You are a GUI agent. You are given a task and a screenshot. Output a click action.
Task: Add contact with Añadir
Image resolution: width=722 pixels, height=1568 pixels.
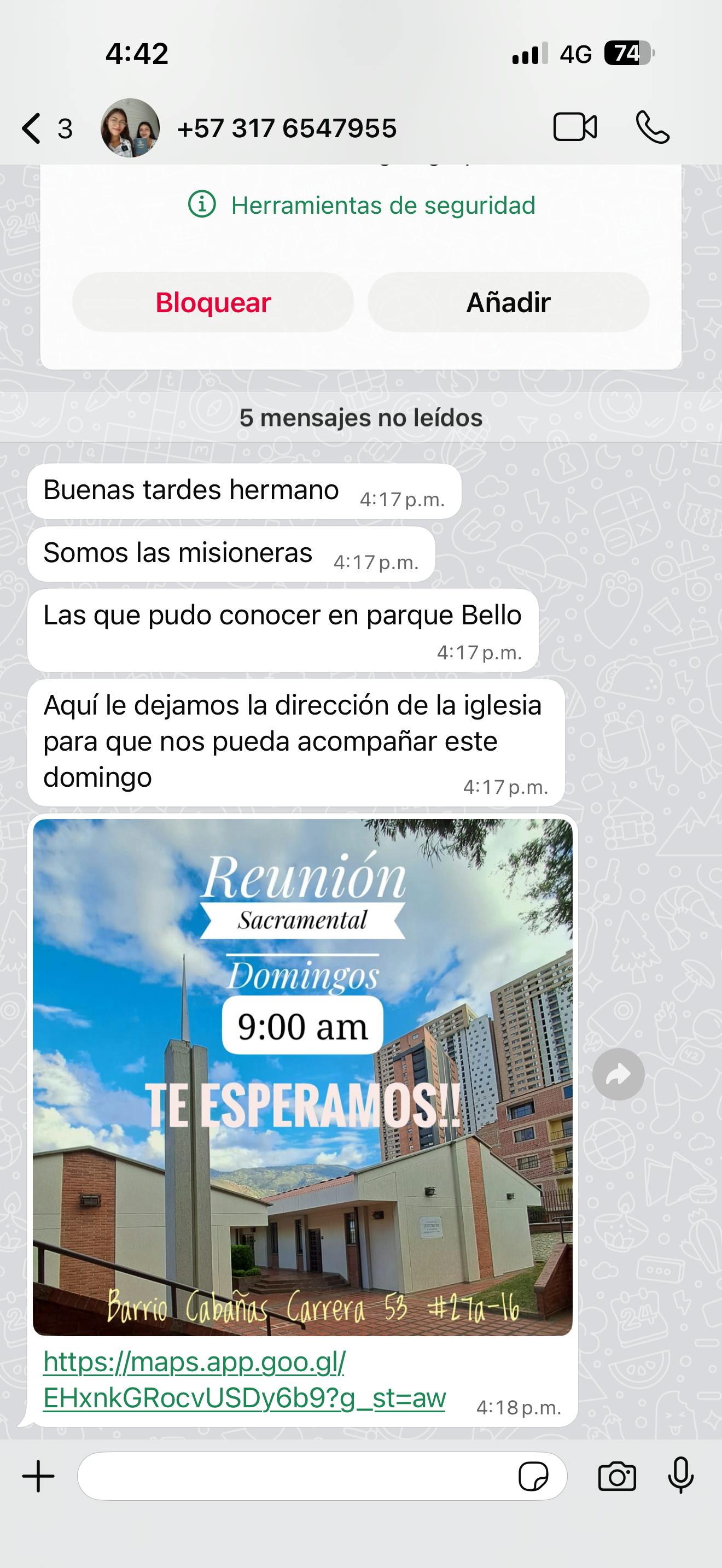(508, 302)
